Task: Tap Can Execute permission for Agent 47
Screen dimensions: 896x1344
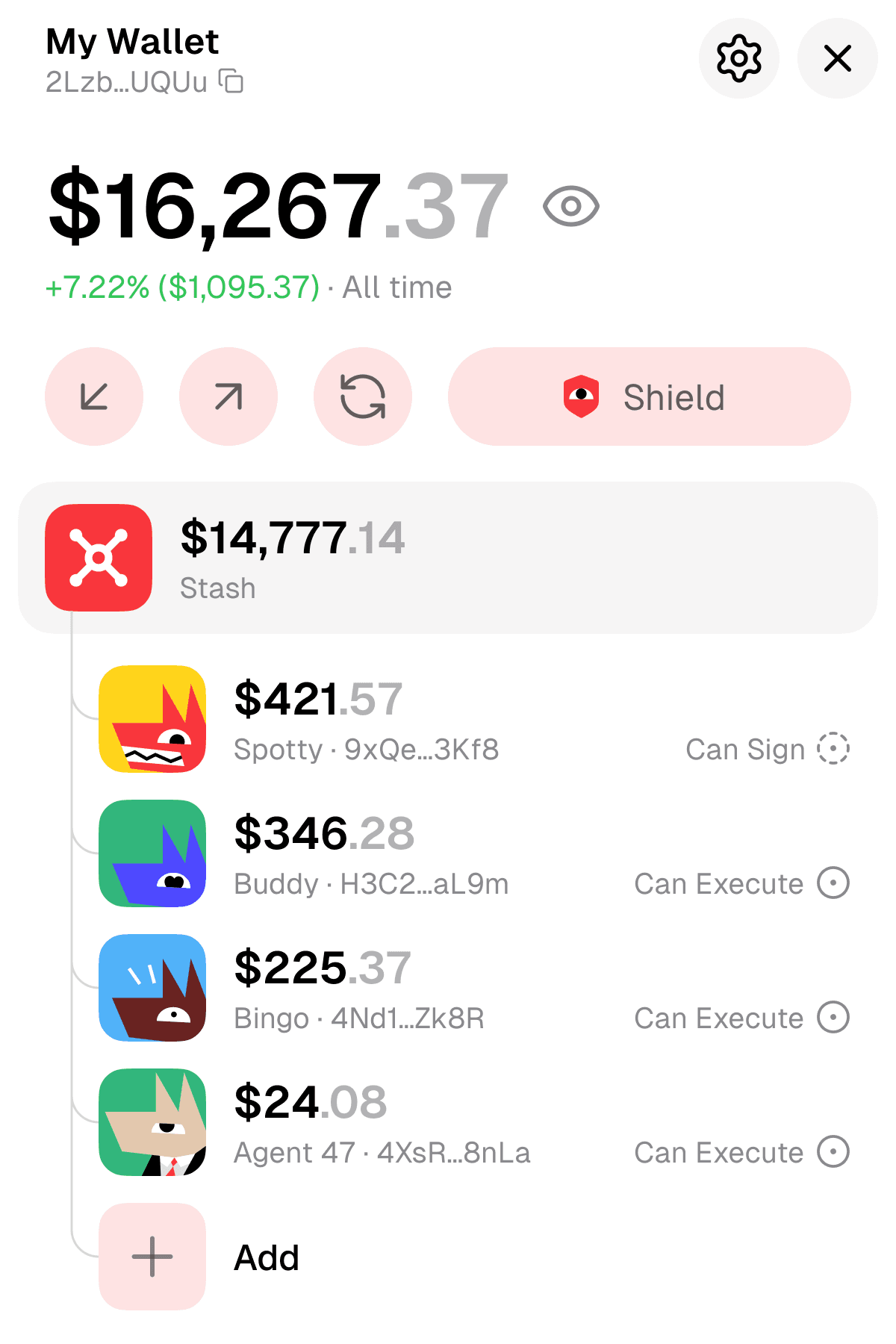Action: (741, 1152)
